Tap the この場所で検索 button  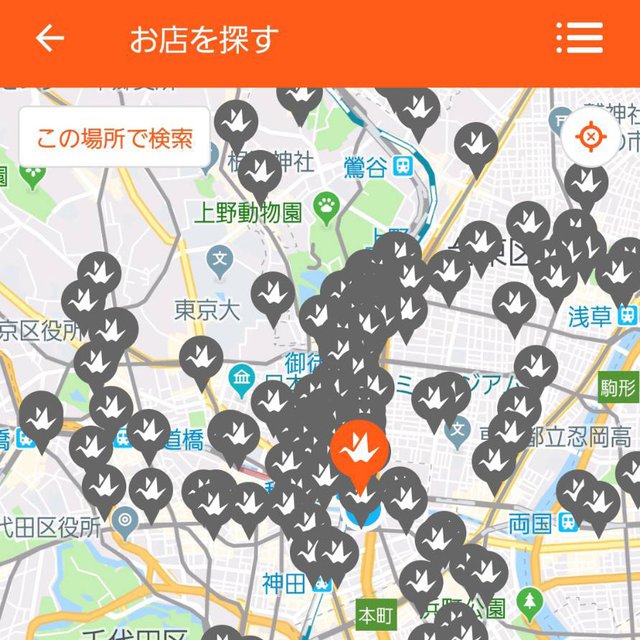point(115,137)
